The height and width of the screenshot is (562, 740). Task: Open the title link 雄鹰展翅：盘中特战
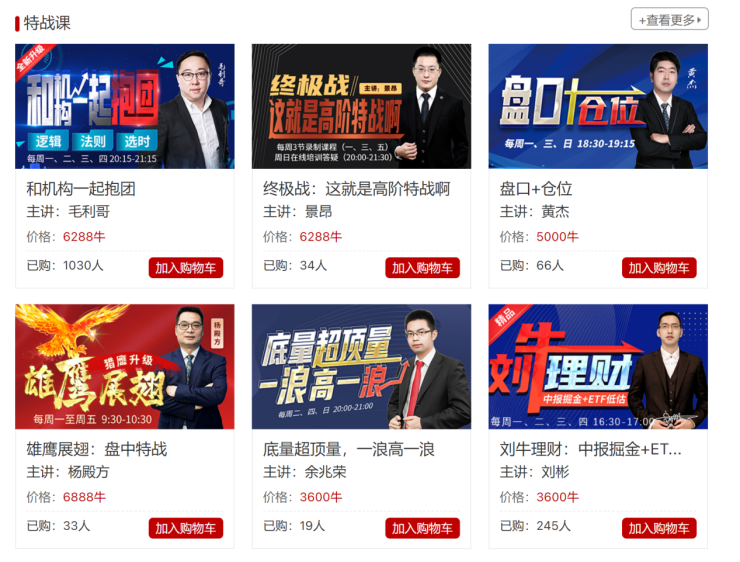pos(96,449)
